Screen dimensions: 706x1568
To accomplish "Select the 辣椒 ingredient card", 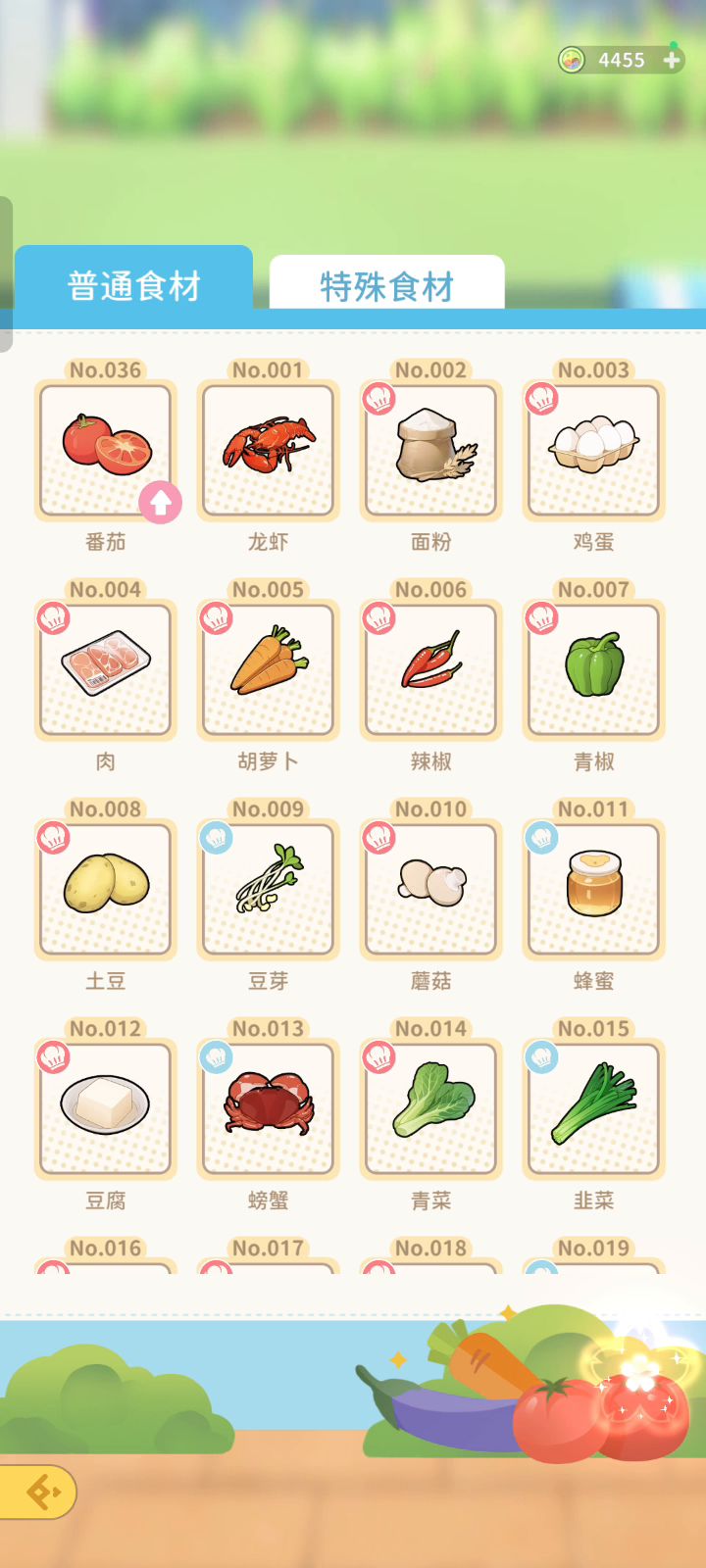I will click(430, 669).
